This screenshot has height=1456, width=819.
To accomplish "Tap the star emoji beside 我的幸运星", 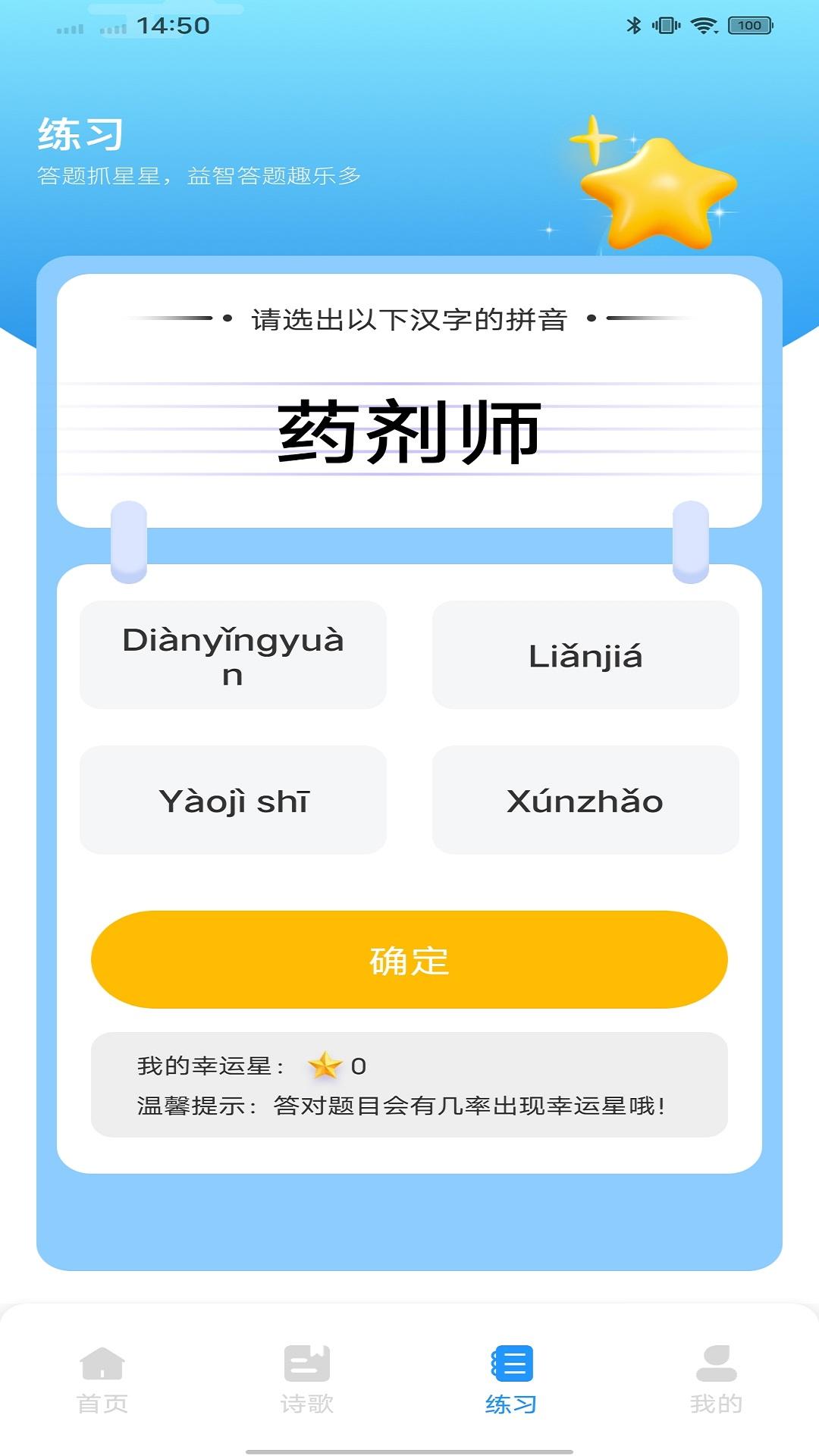I will point(326,1065).
